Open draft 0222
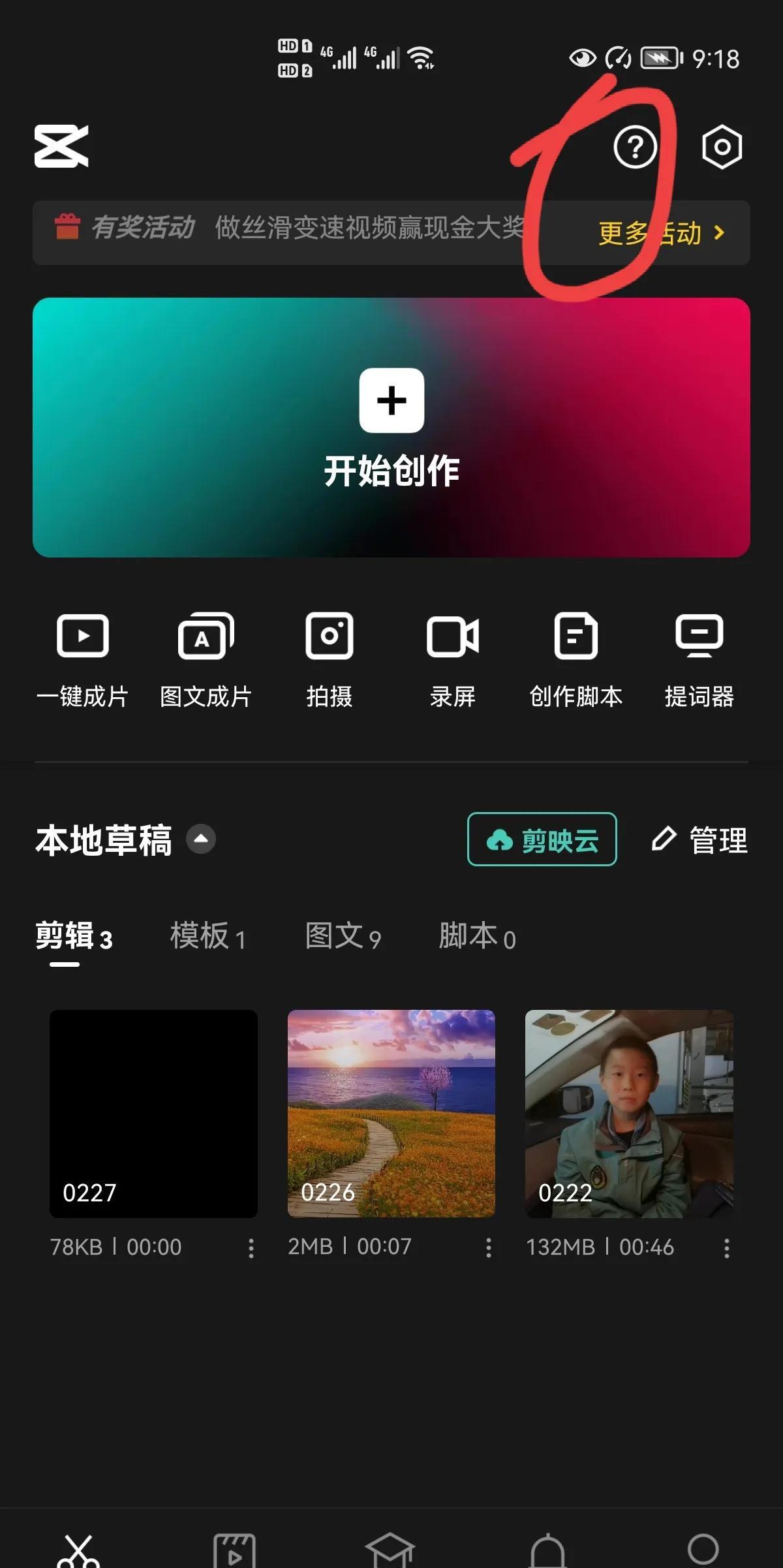783x1568 pixels. (629, 1113)
